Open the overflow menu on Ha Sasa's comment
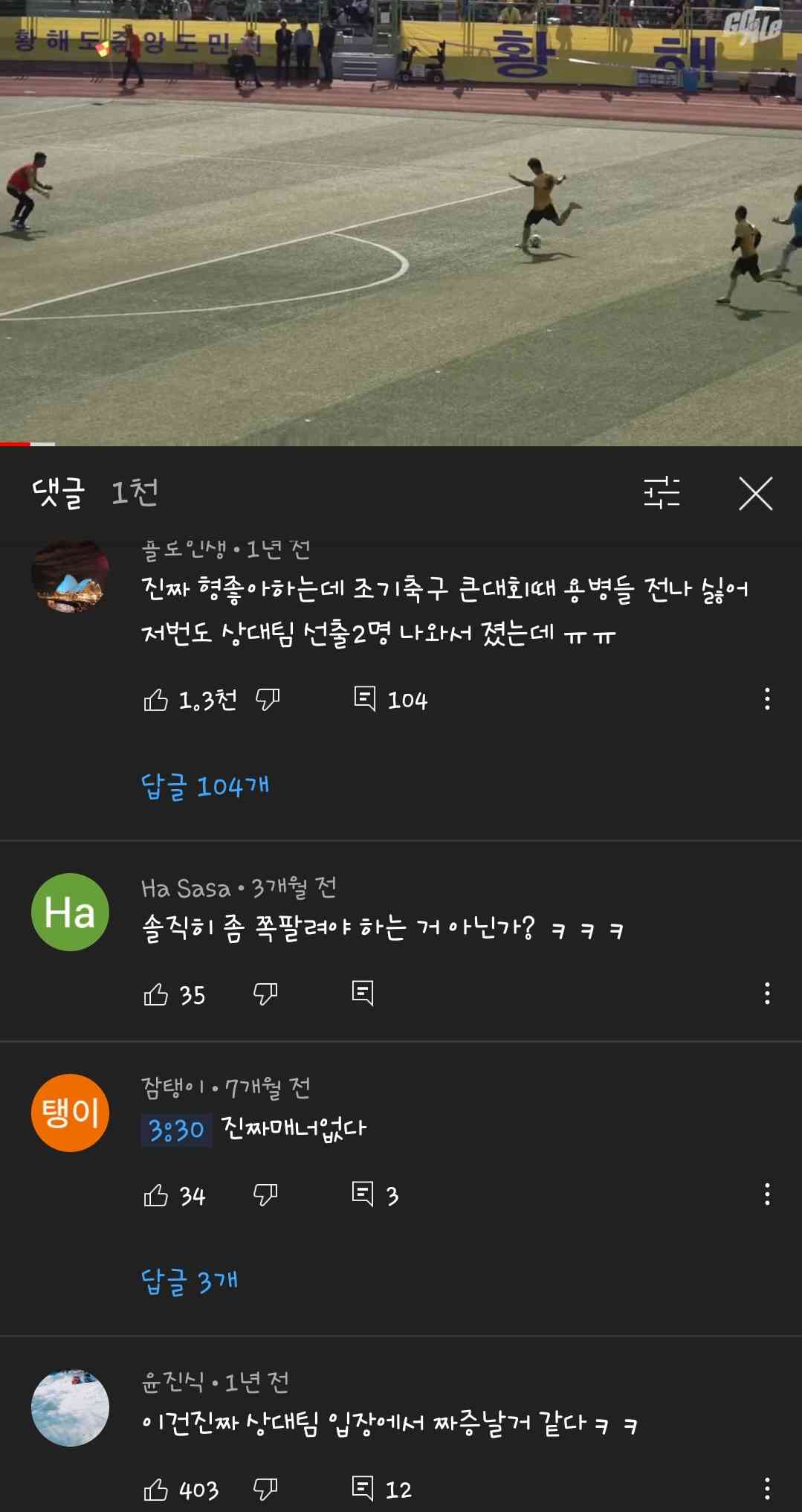Screen dimensions: 802x1512 pyautogui.click(x=766, y=994)
